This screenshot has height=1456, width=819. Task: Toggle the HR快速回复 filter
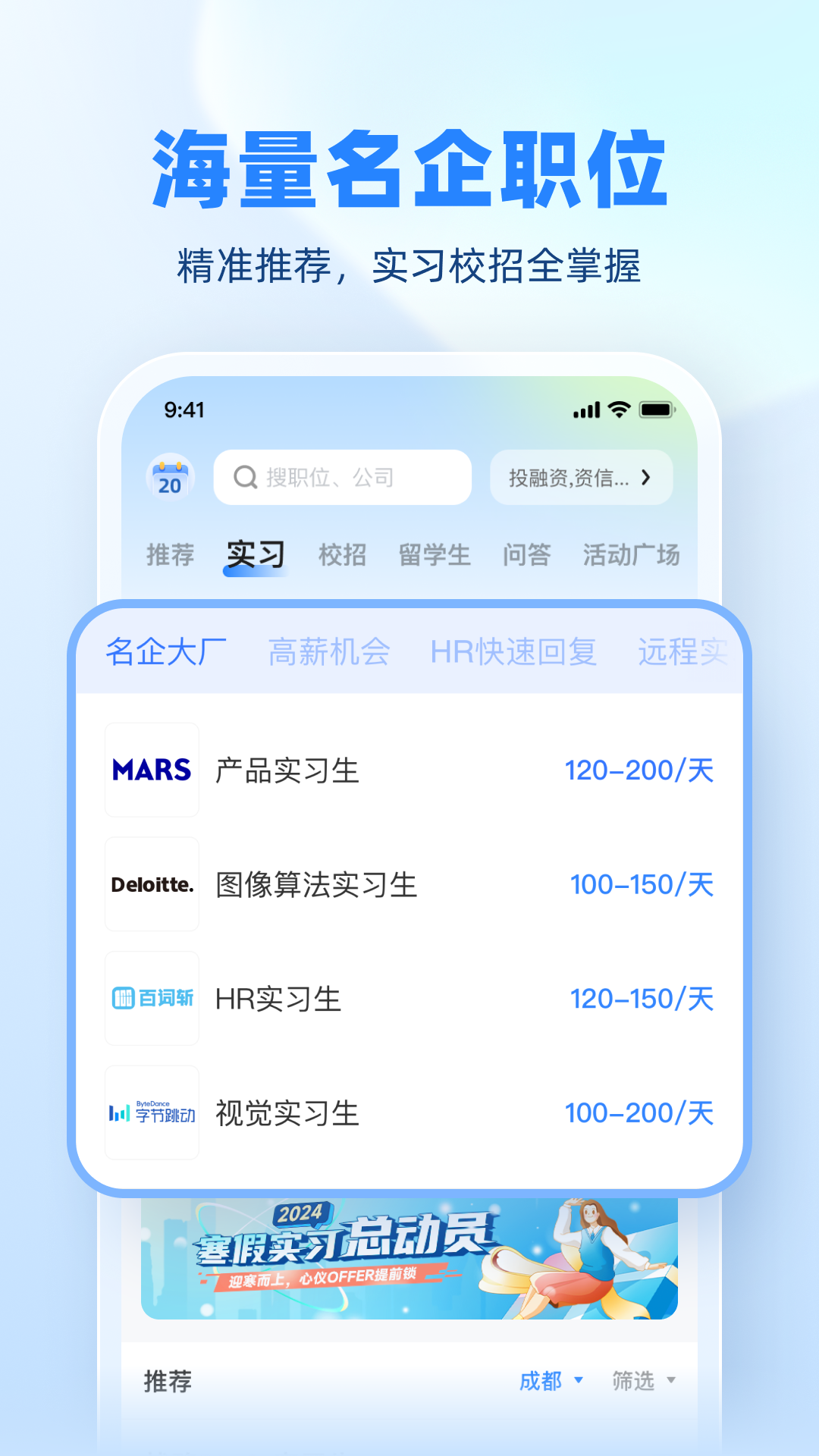coord(513,652)
